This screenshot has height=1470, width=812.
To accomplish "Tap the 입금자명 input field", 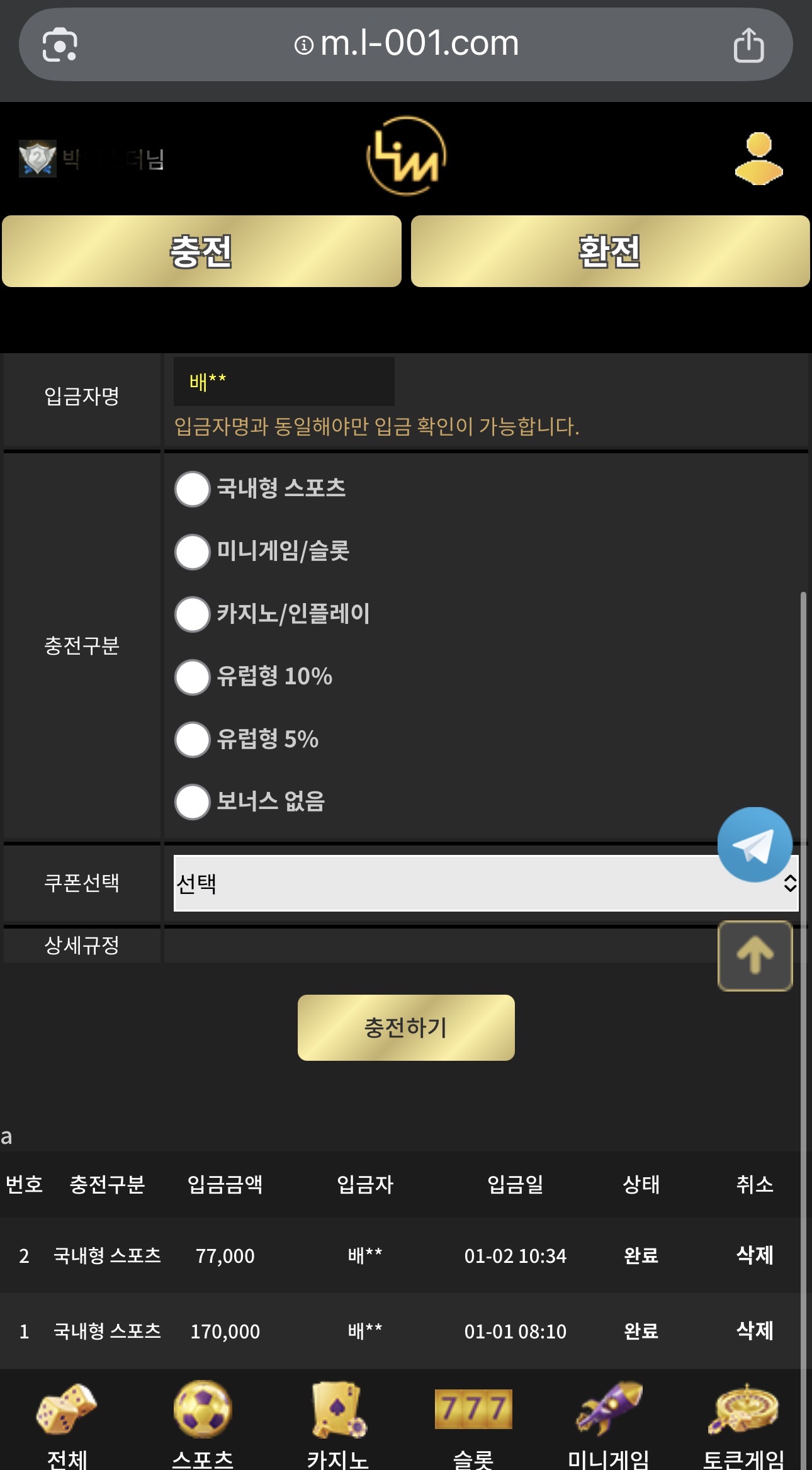I will (284, 382).
